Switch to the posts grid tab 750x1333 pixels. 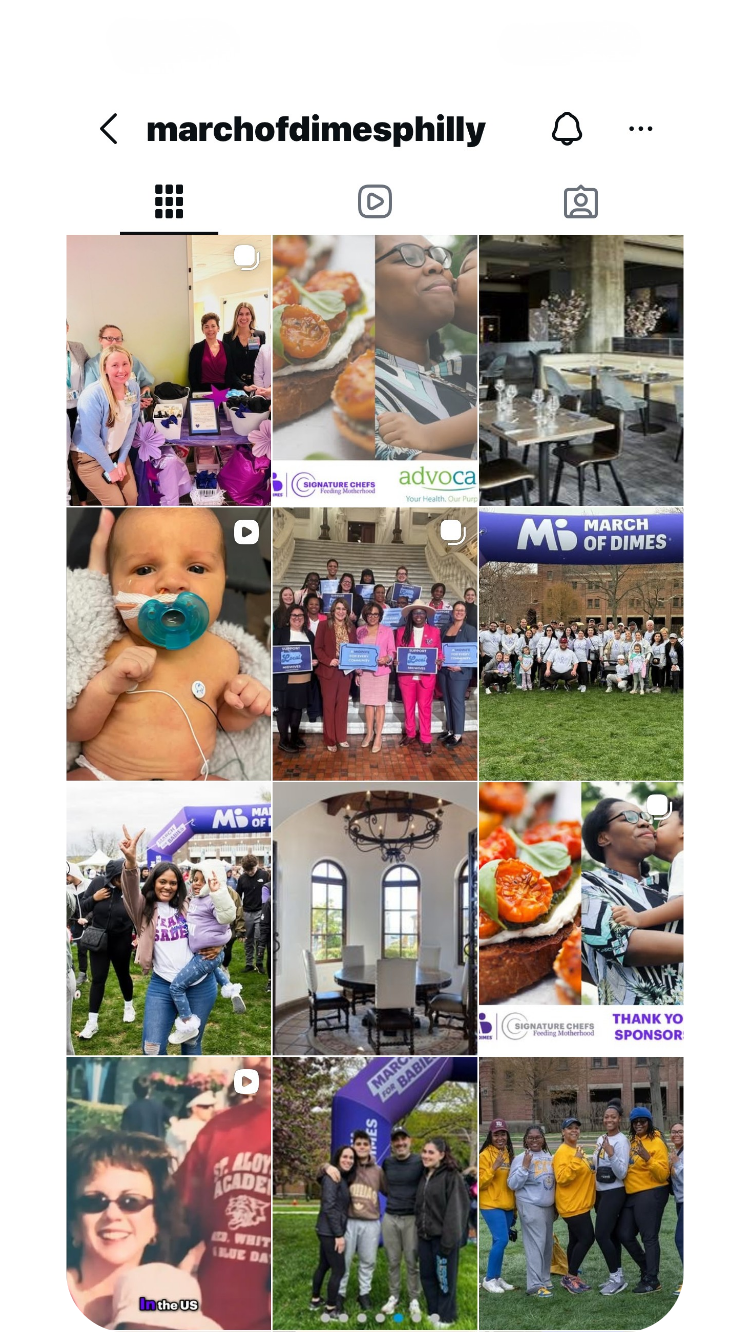tap(169, 202)
